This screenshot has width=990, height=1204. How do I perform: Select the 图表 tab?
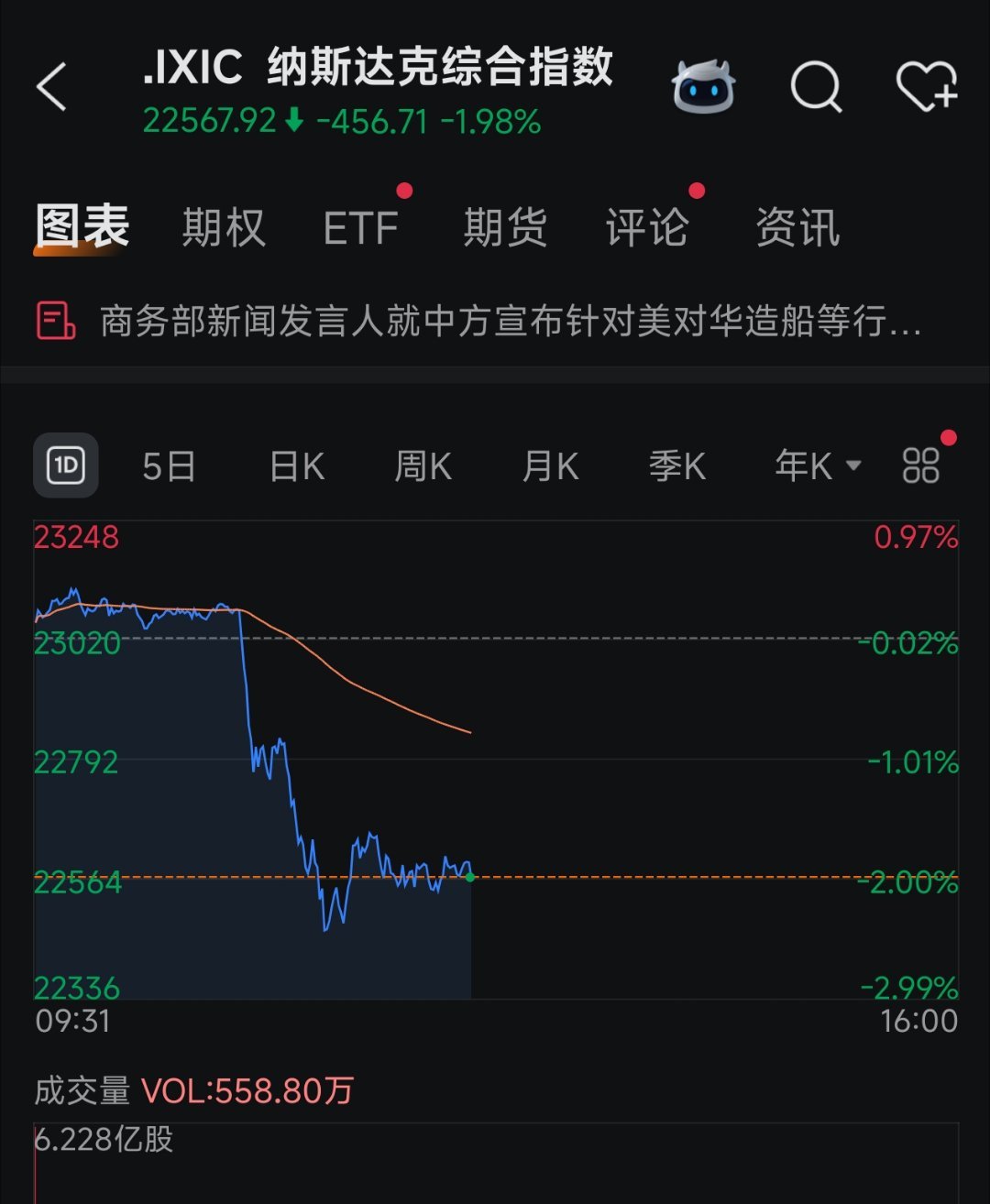tap(82, 227)
